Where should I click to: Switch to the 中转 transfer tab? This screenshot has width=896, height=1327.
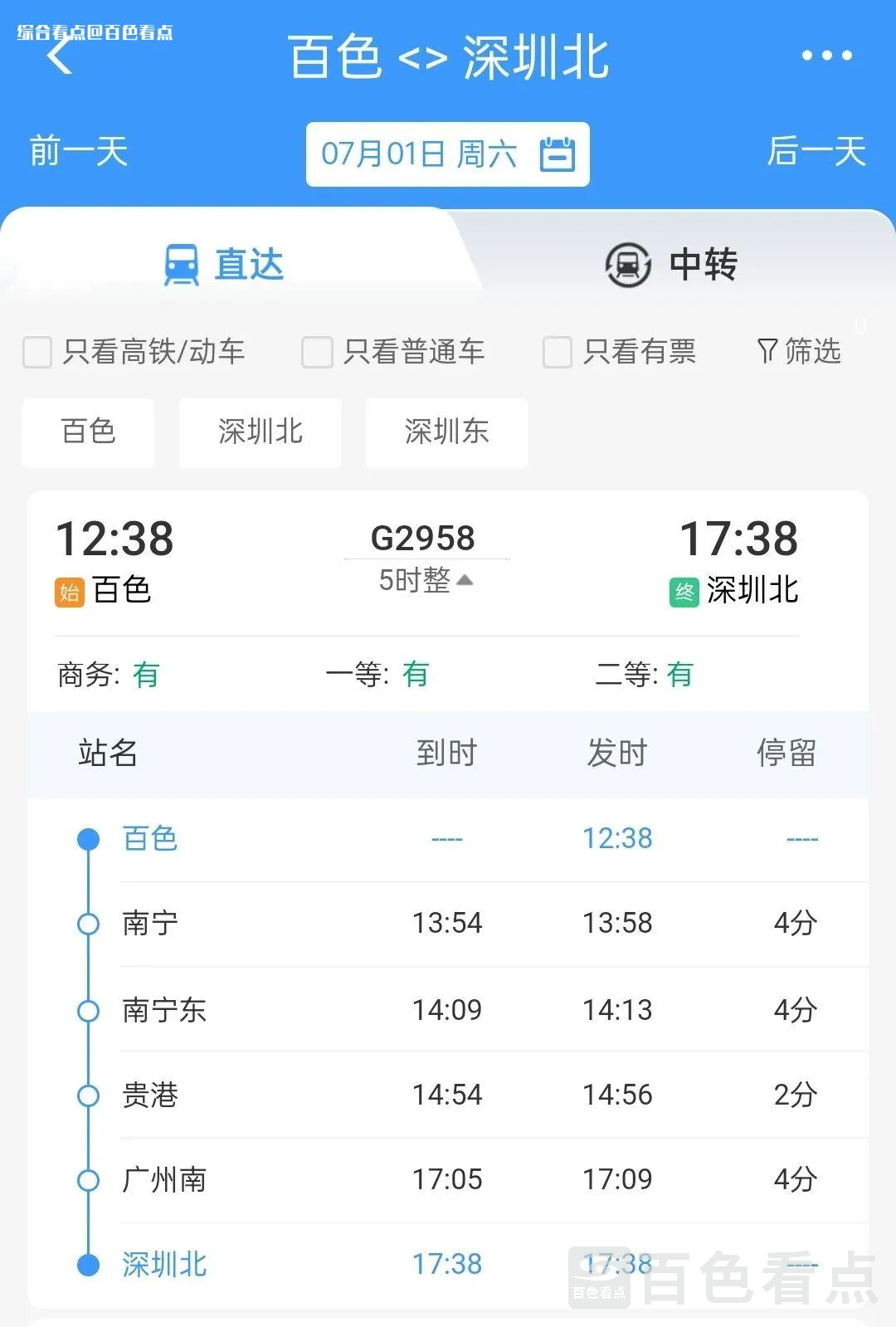671,265
